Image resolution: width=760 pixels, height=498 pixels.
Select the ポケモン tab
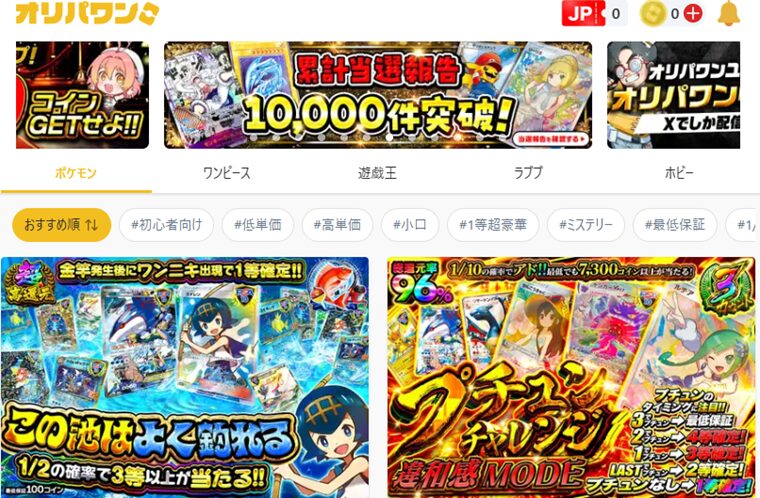75,173
